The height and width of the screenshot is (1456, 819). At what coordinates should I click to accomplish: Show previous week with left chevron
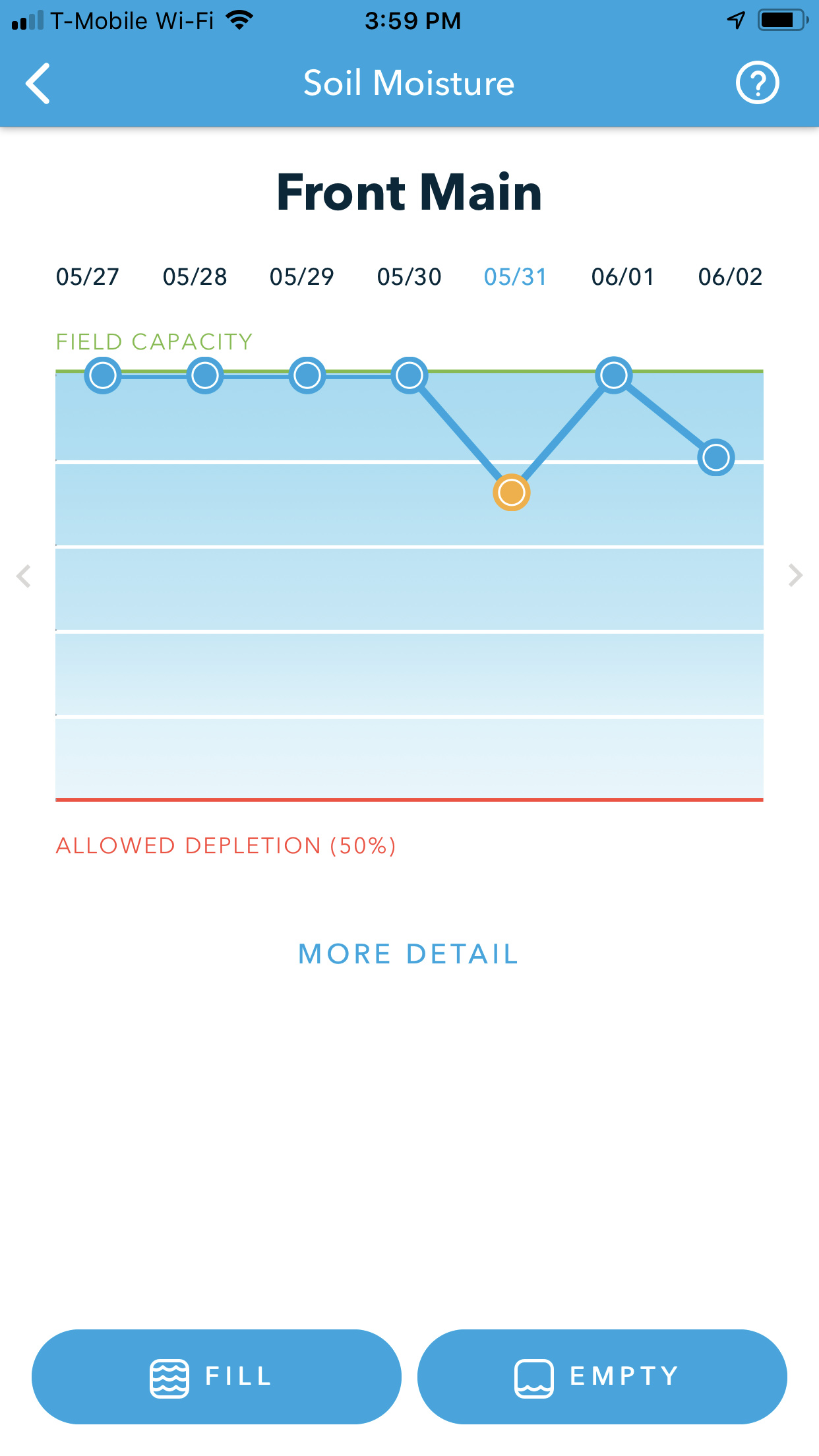pos(24,576)
